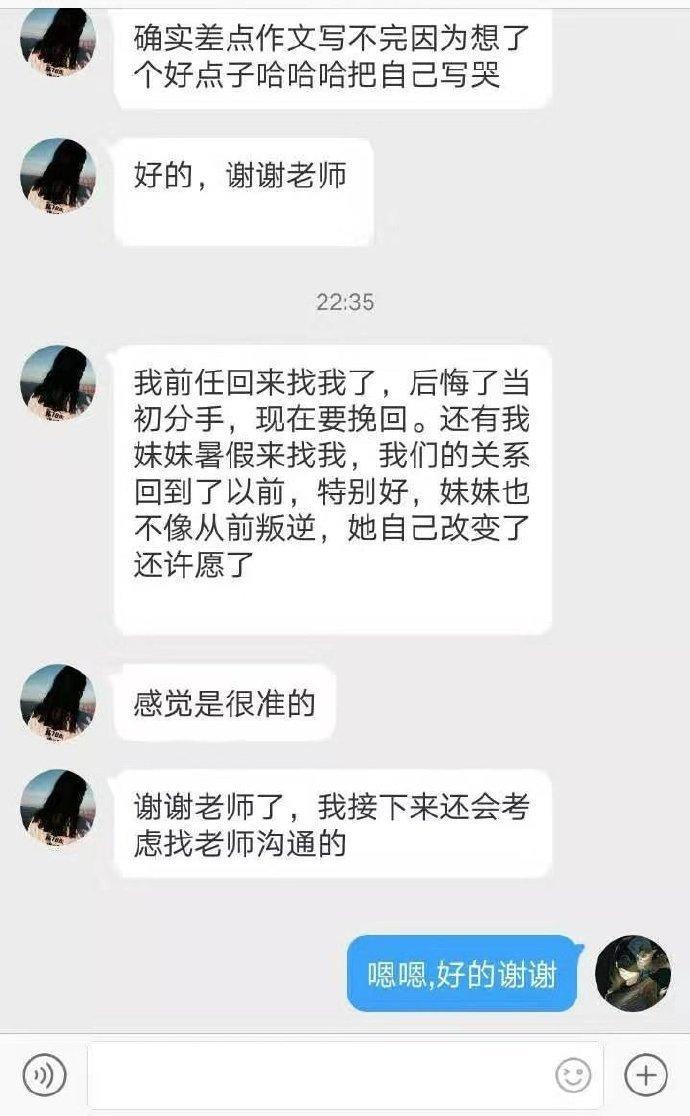Viewport: 690px width, 1116px height.
Task: Tap your own avatar next to 嗯嗯,好的谢谢
Action: [x=633, y=973]
